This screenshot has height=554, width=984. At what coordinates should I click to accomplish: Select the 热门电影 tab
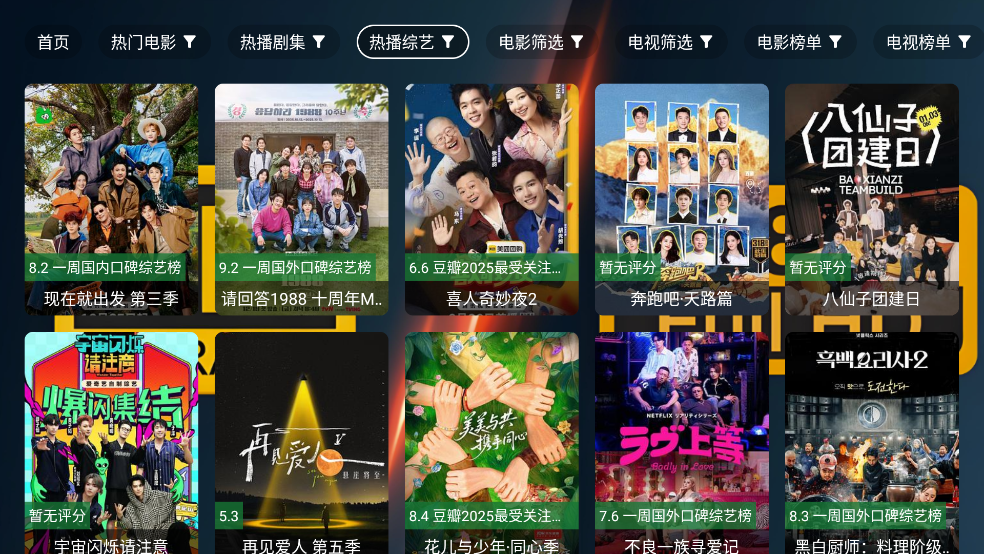pos(153,42)
